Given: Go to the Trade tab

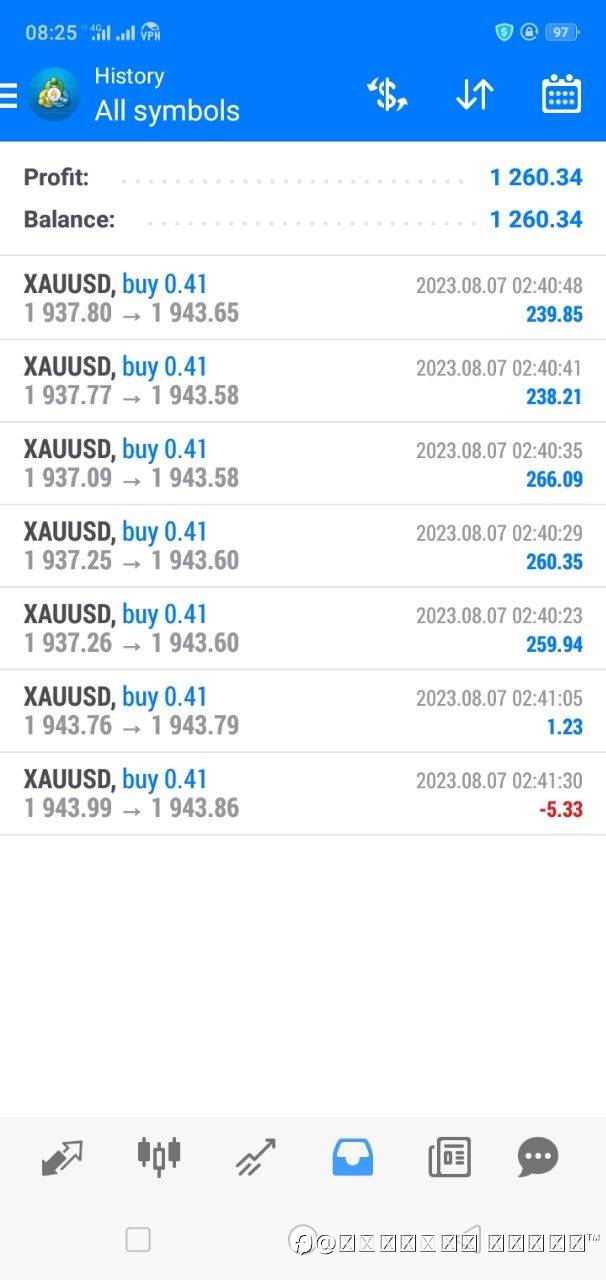Looking at the screenshot, I should pos(255,1157).
